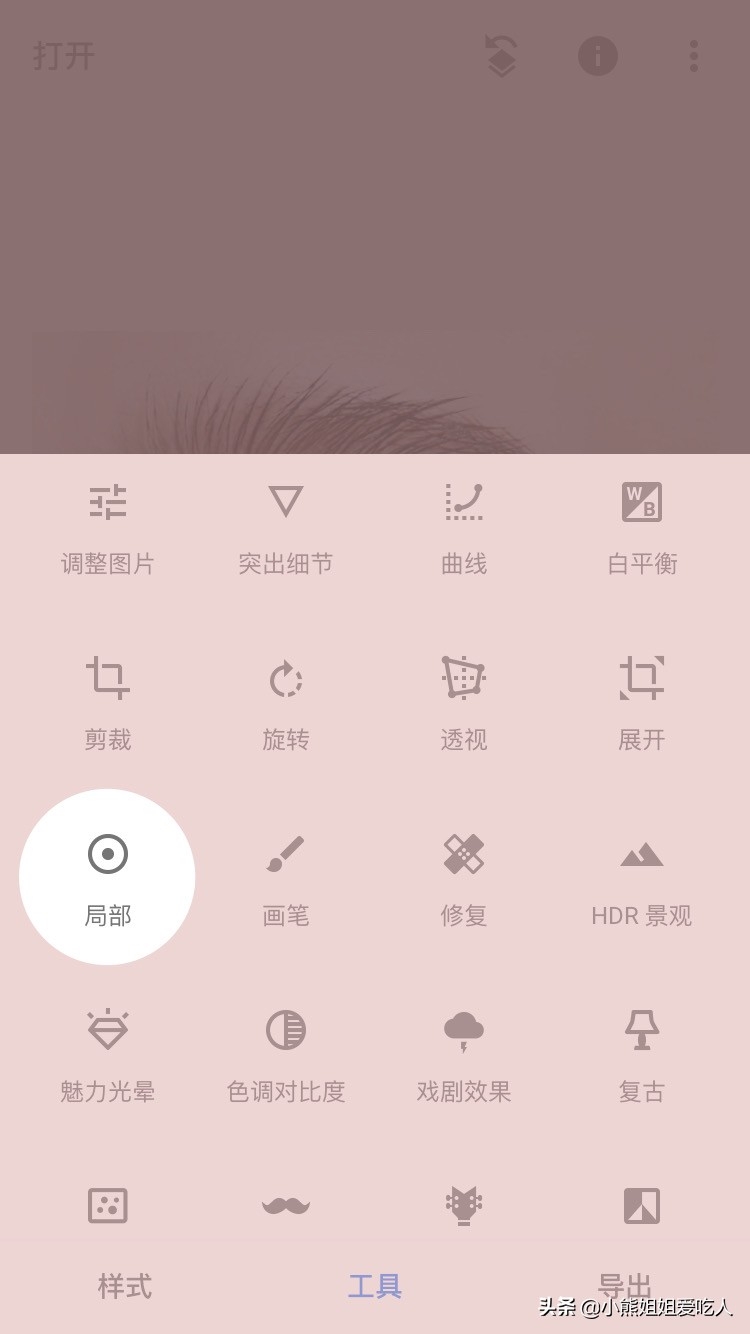
Task: Switch to the 样式 tab
Action: point(125,1286)
